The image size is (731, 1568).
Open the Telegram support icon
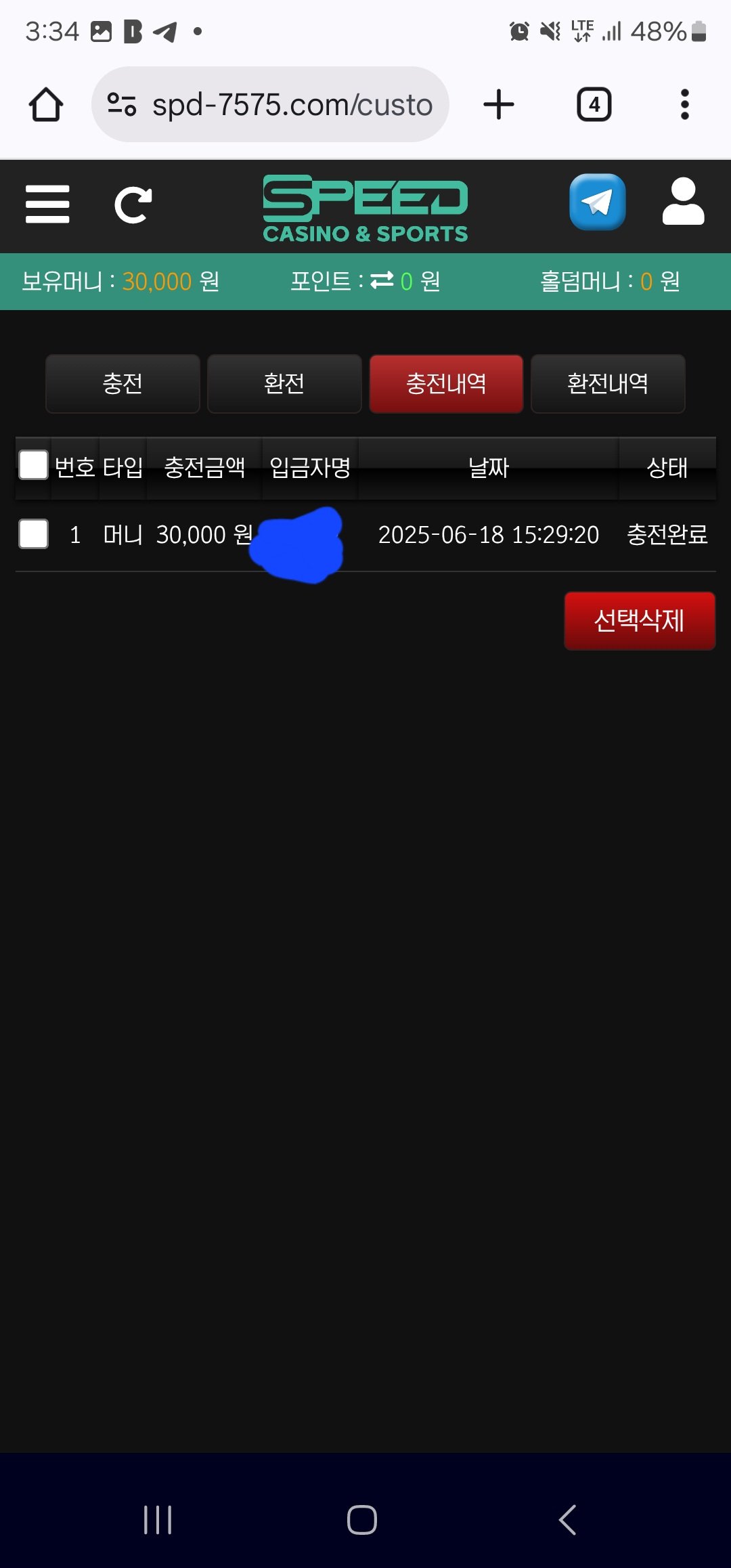click(597, 202)
